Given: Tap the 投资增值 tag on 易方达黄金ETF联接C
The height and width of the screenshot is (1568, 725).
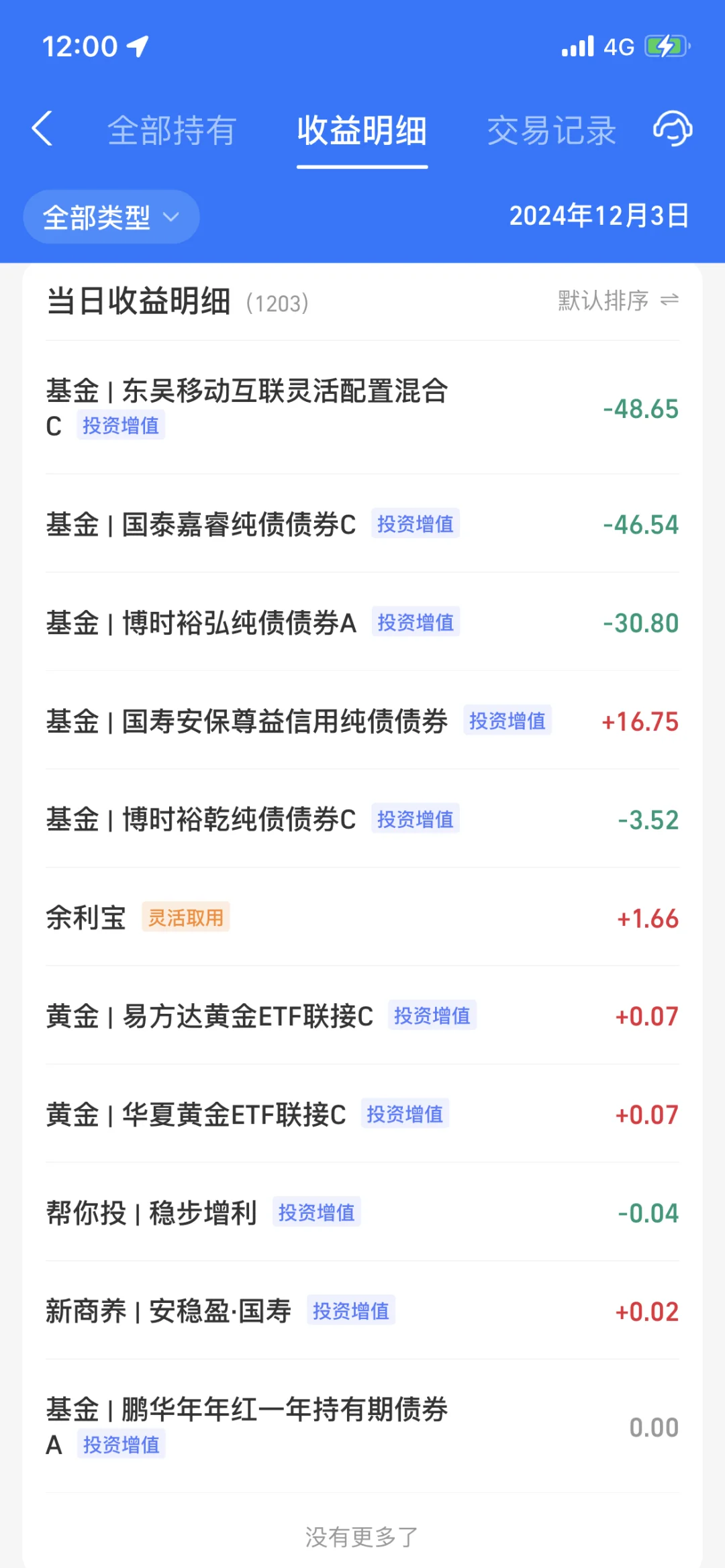Looking at the screenshot, I should tap(432, 1015).
